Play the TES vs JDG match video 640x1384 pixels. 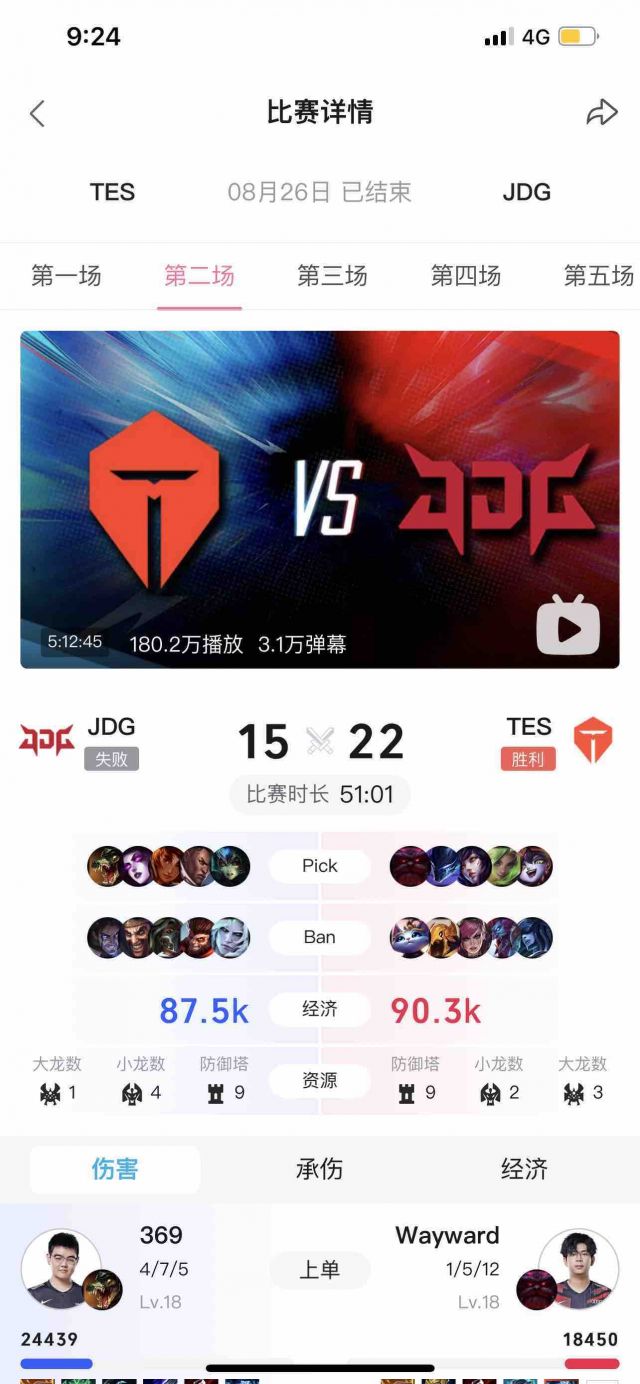click(x=567, y=627)
